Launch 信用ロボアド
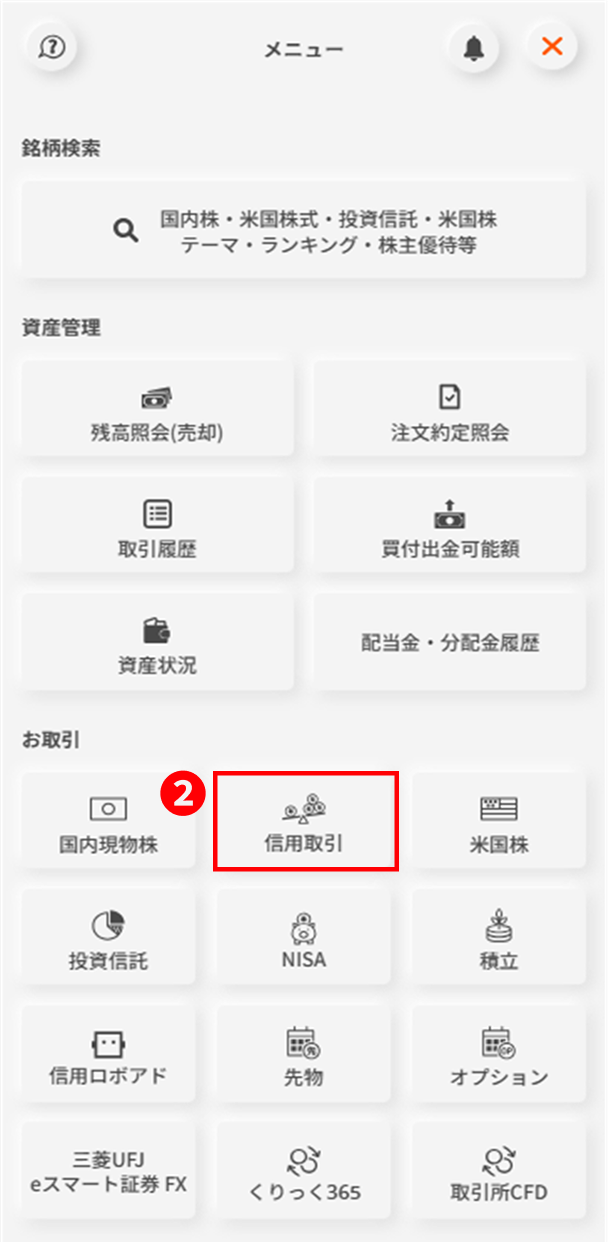This screenshot has height=1242, width=608. [108, 1054]
